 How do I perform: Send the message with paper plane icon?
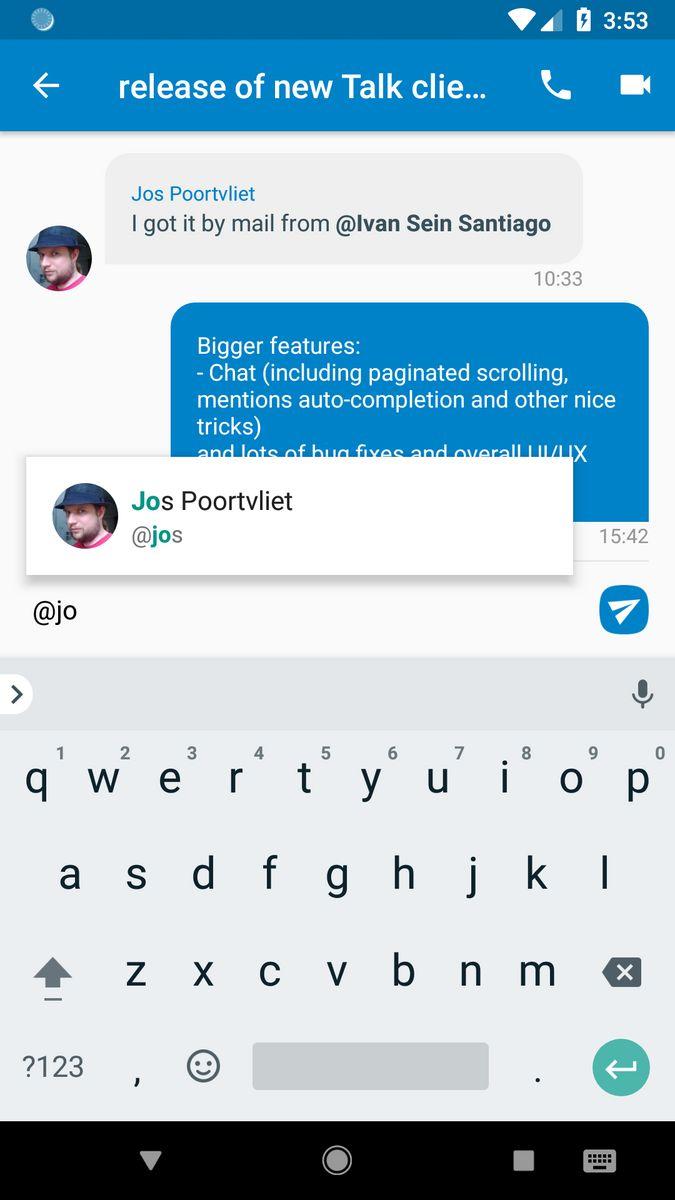tap(624, 610)
